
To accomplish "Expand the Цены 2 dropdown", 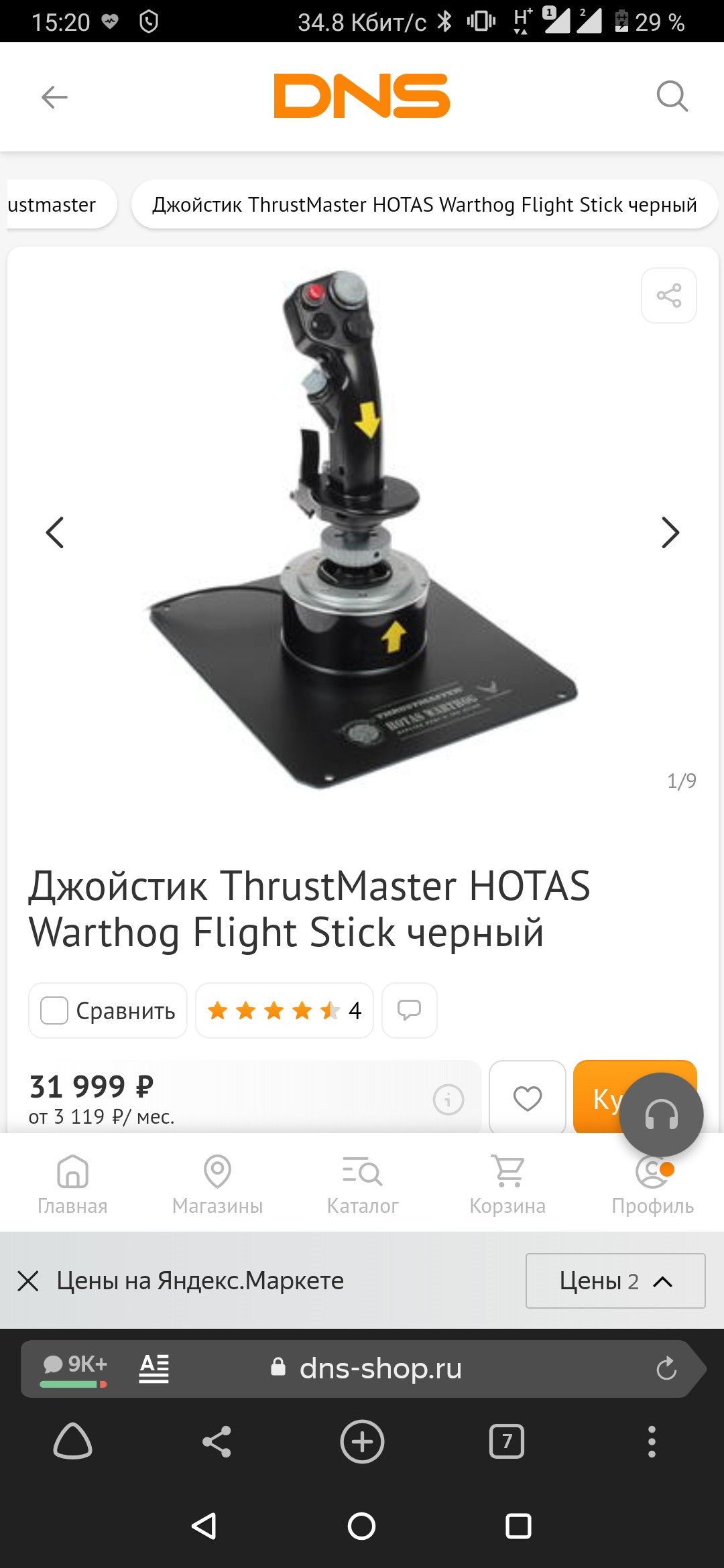I will (x=615, y=1281).
